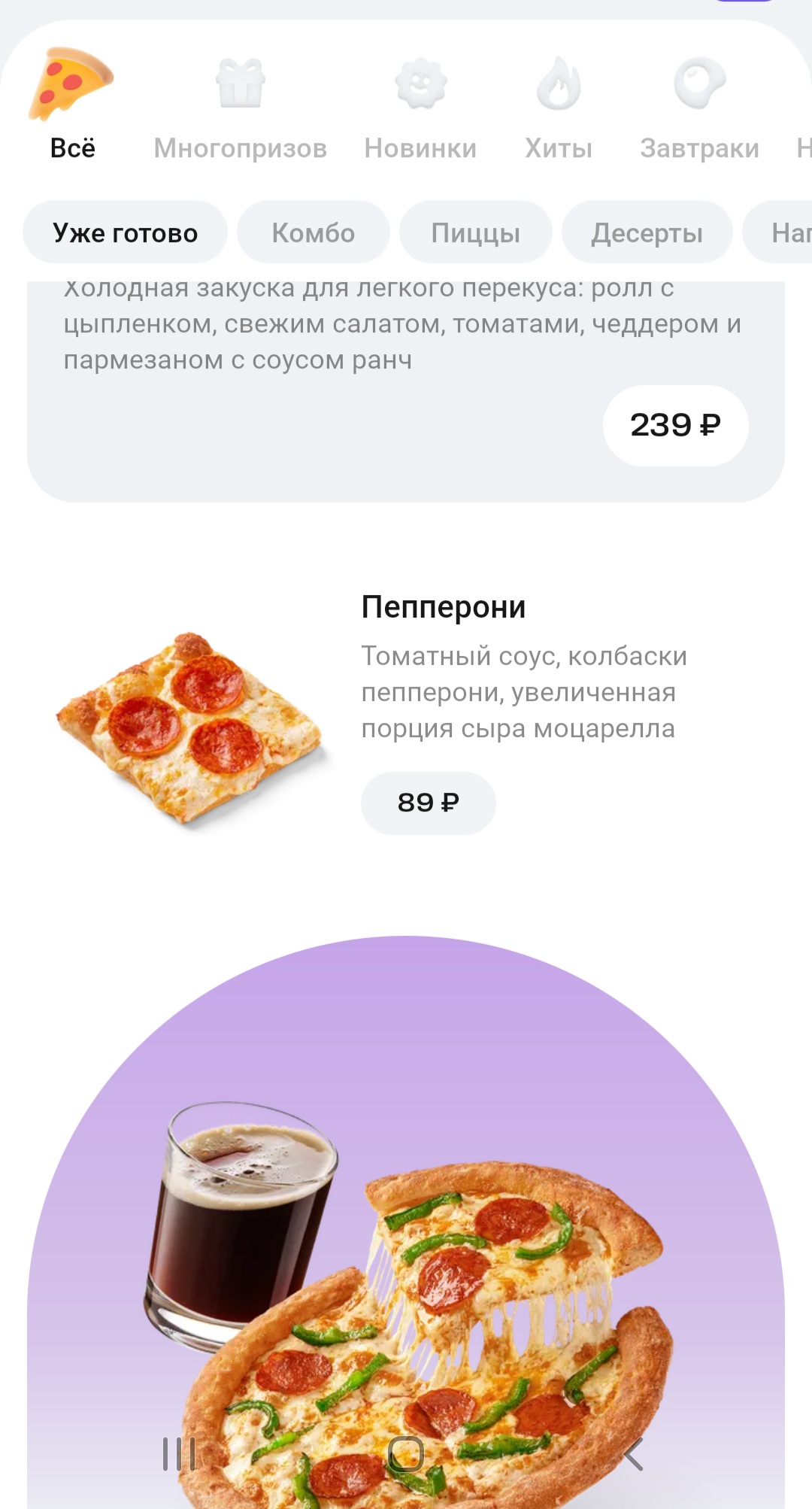Viewport: 812px width, 1509px height.
Task: Select the Всё category tab
Action: coord(72,105)
